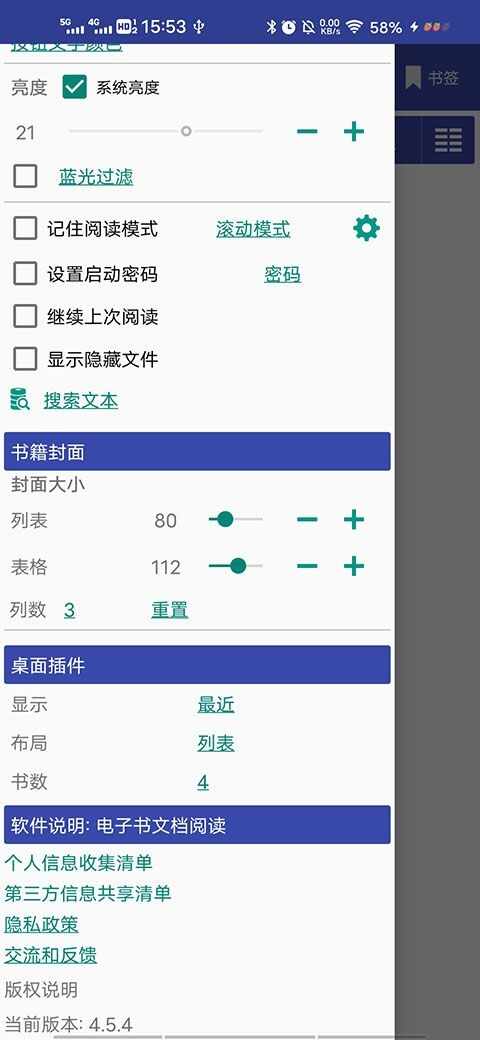Viewport: 480px width, 1040px height.
Task: Enable 设置启动密码 checkbox
Action: click(25, 274)
